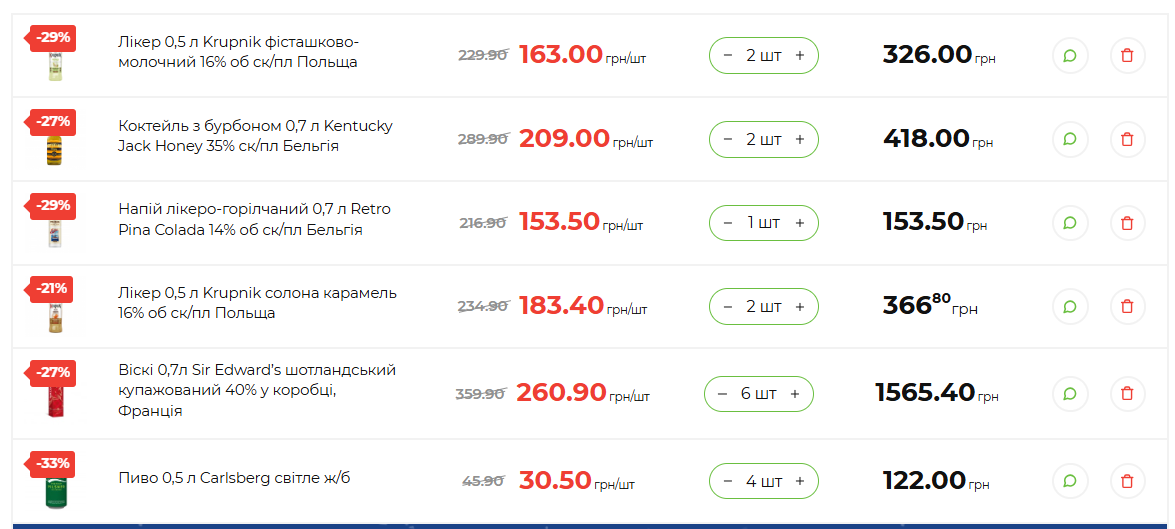This screenshot has width=1175, height=529.
Task: Decrease Krupnik солона карамель quantity
Action: [x=728, y=306]
